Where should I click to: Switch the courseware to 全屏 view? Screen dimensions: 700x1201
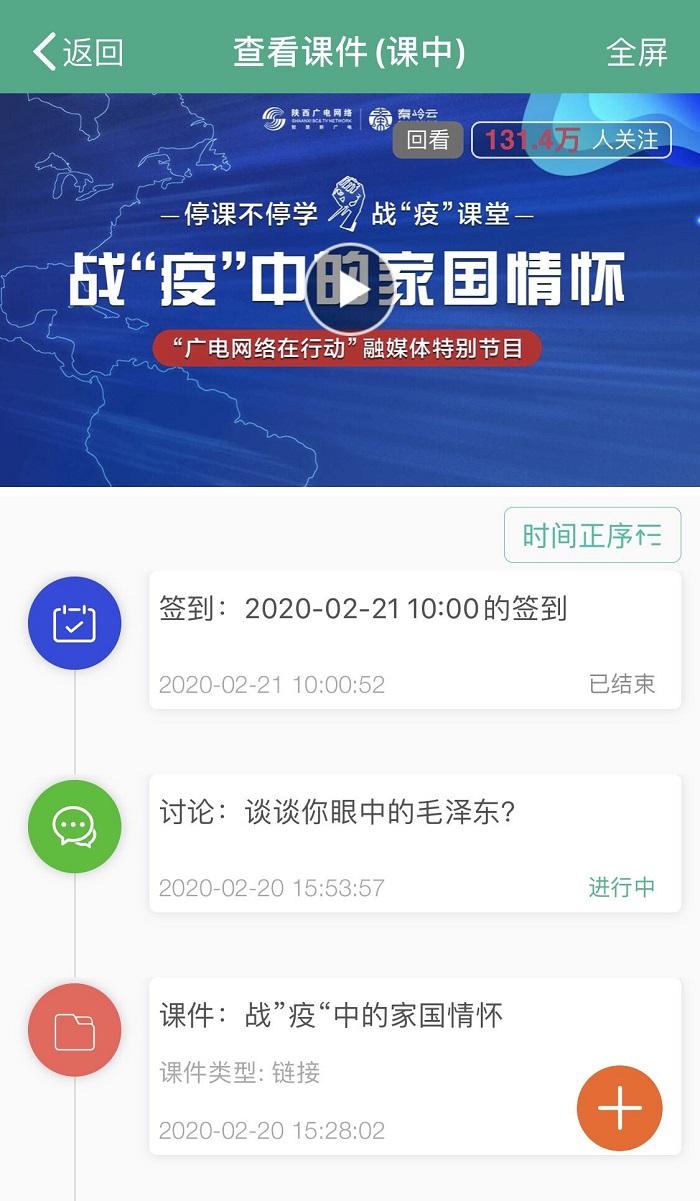[x=636, y=52]
